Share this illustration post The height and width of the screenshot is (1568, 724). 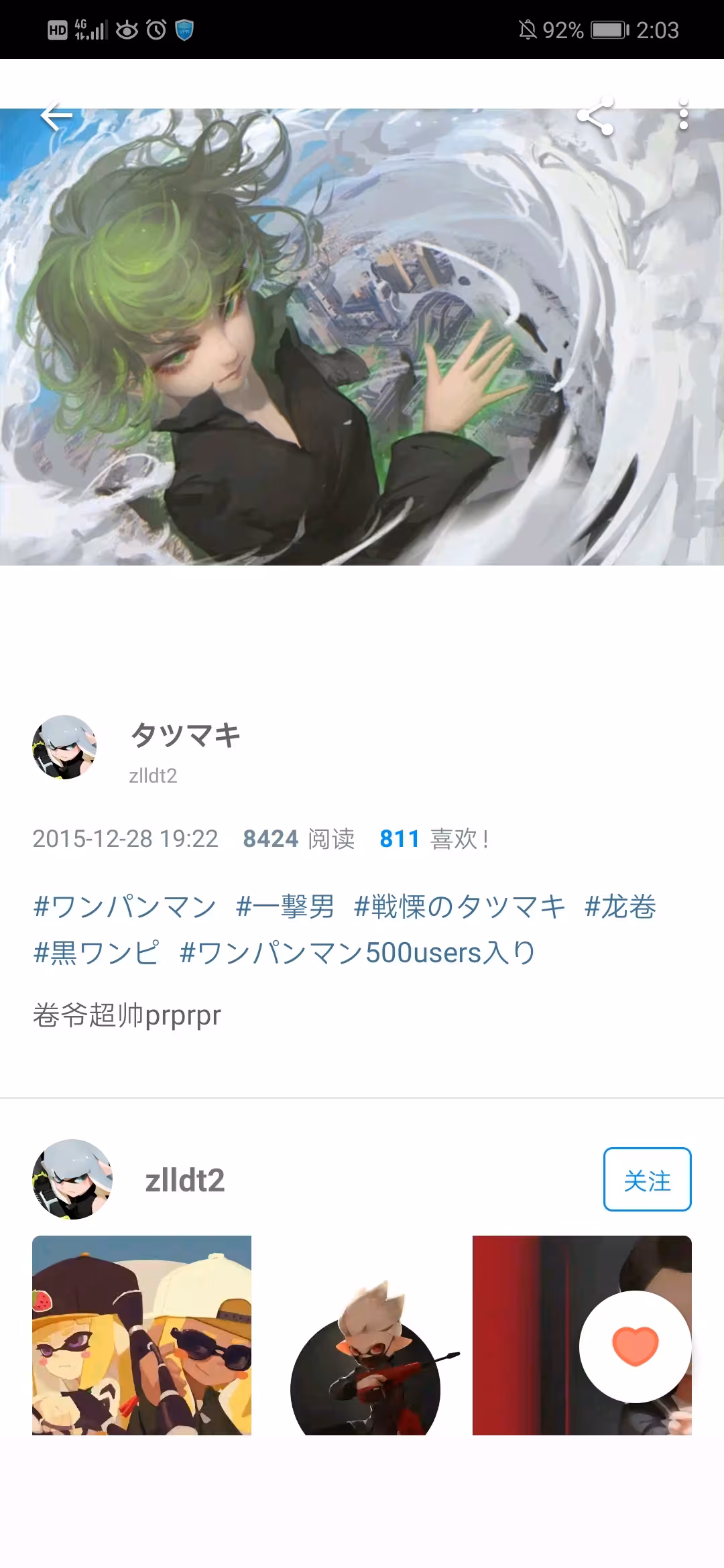pos(595,117)
